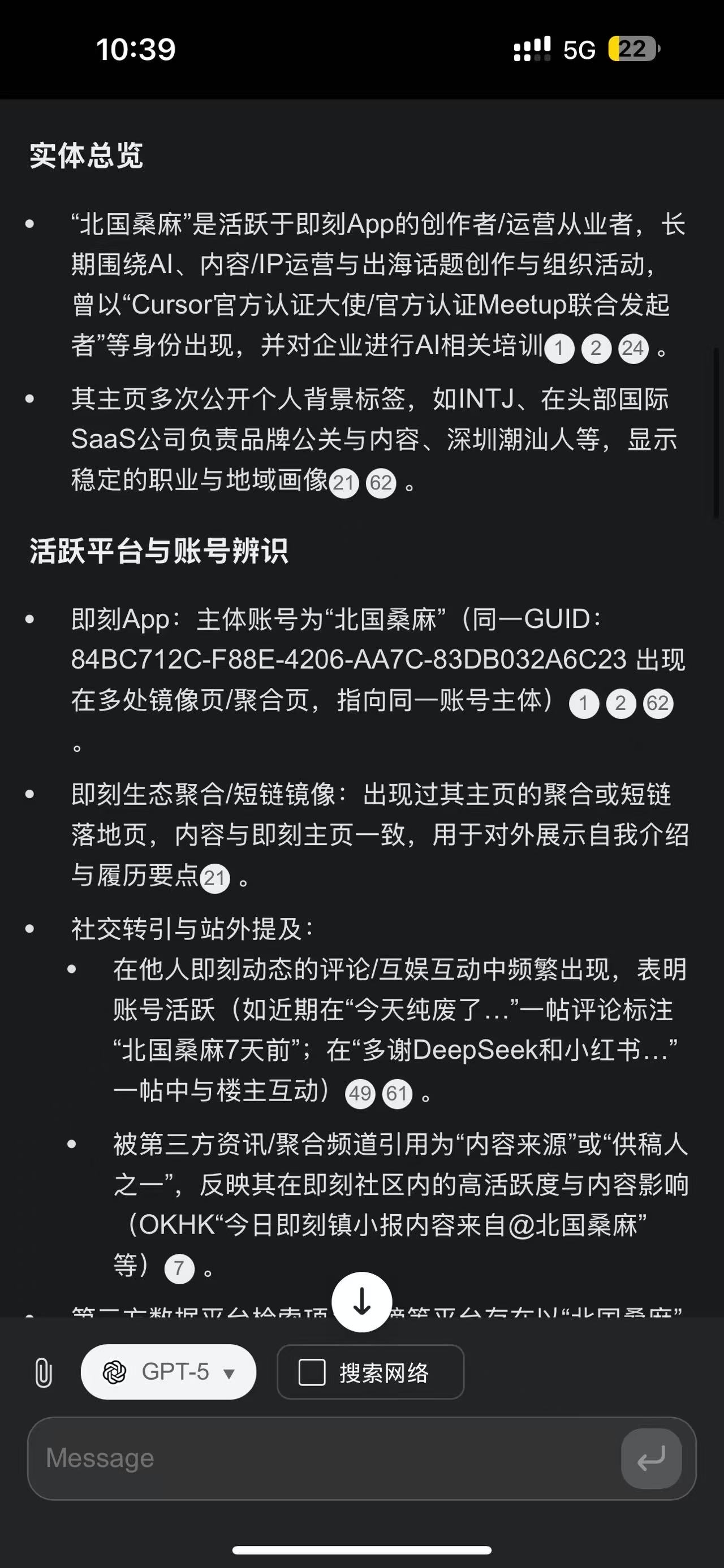Enable the 搜索网络 checkbox
The image size is (724, 1568).
(x=312, y=1372)
